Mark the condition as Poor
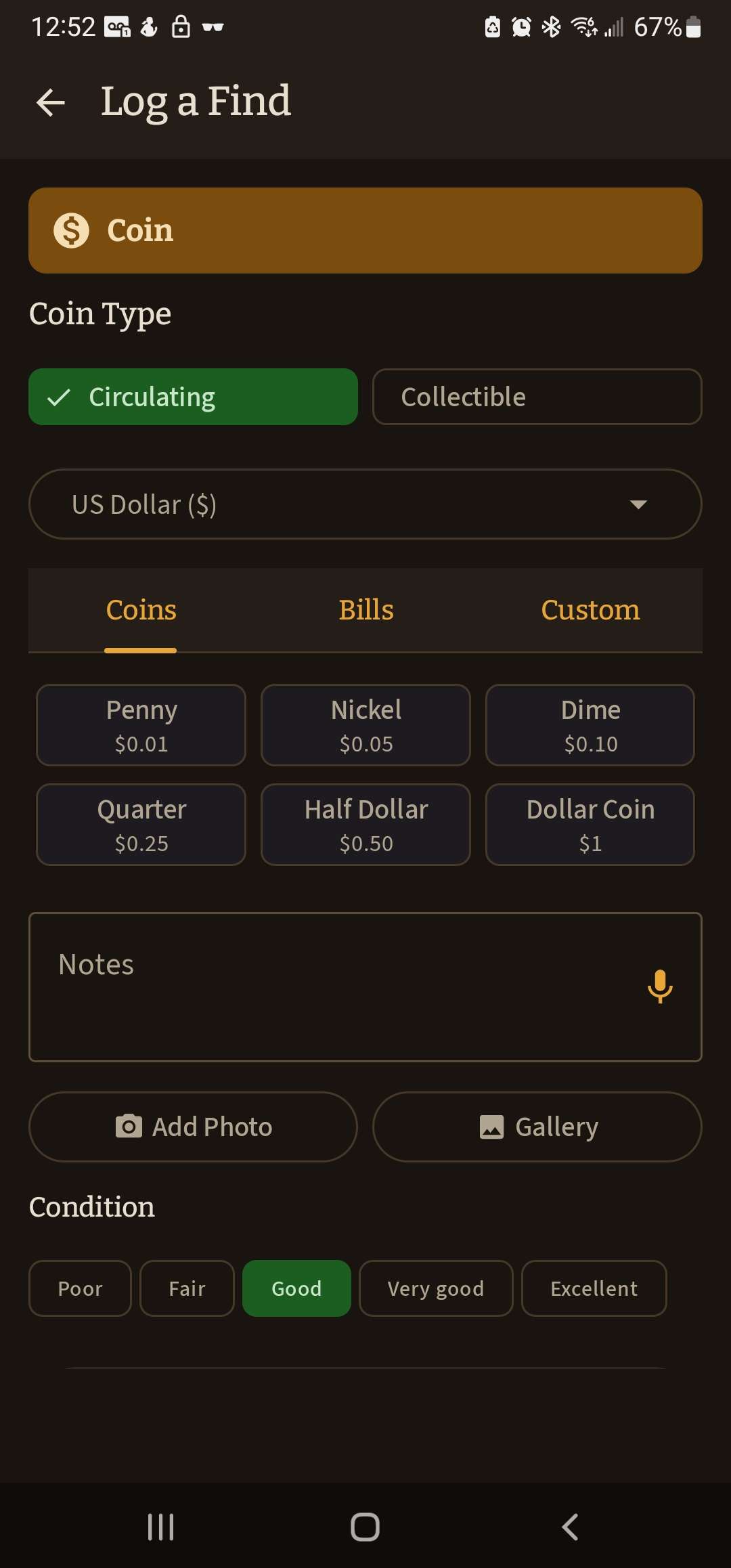731x1568 pixels. coord(80,1288)
